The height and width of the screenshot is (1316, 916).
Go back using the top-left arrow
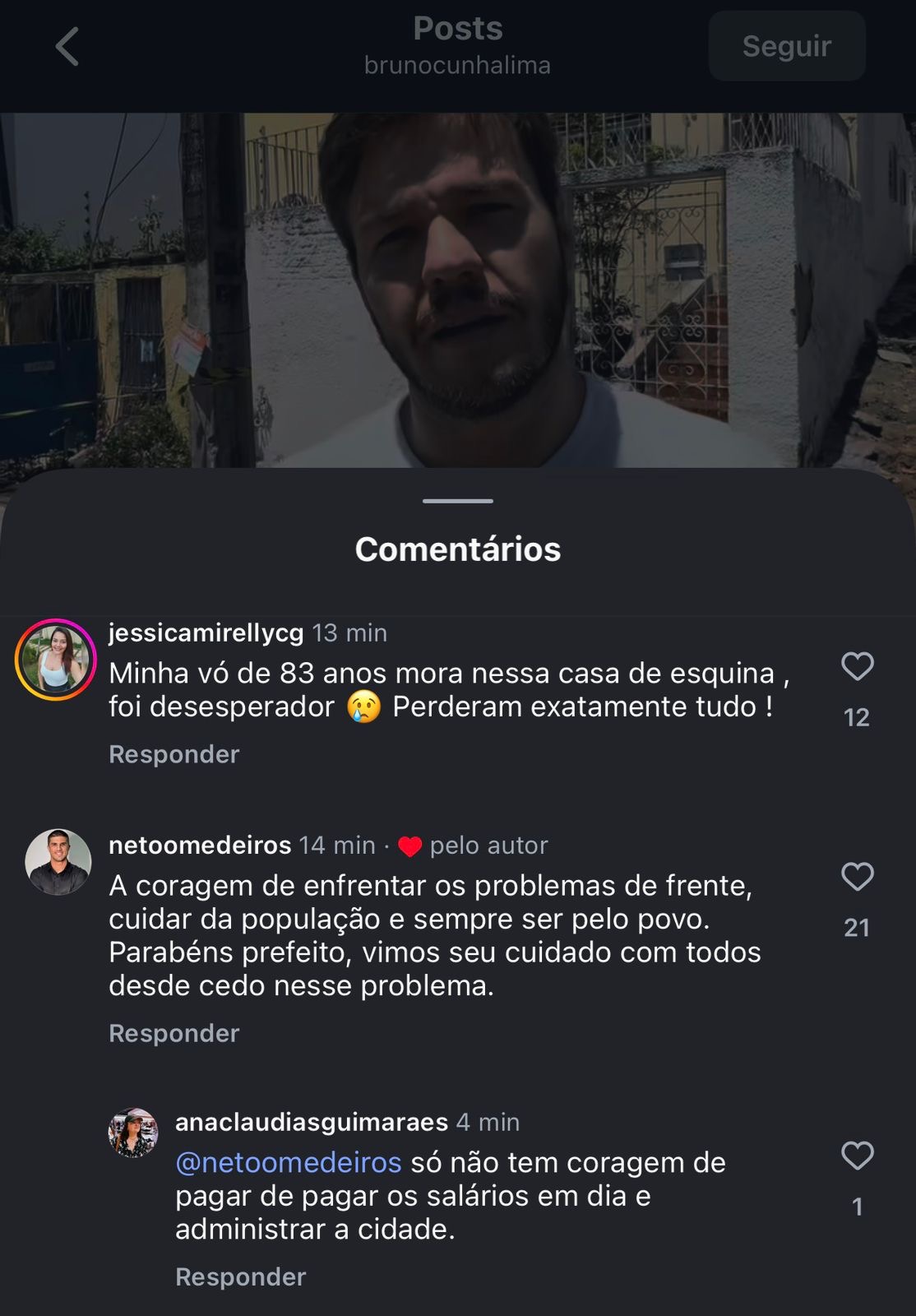(x=67, y=46)
